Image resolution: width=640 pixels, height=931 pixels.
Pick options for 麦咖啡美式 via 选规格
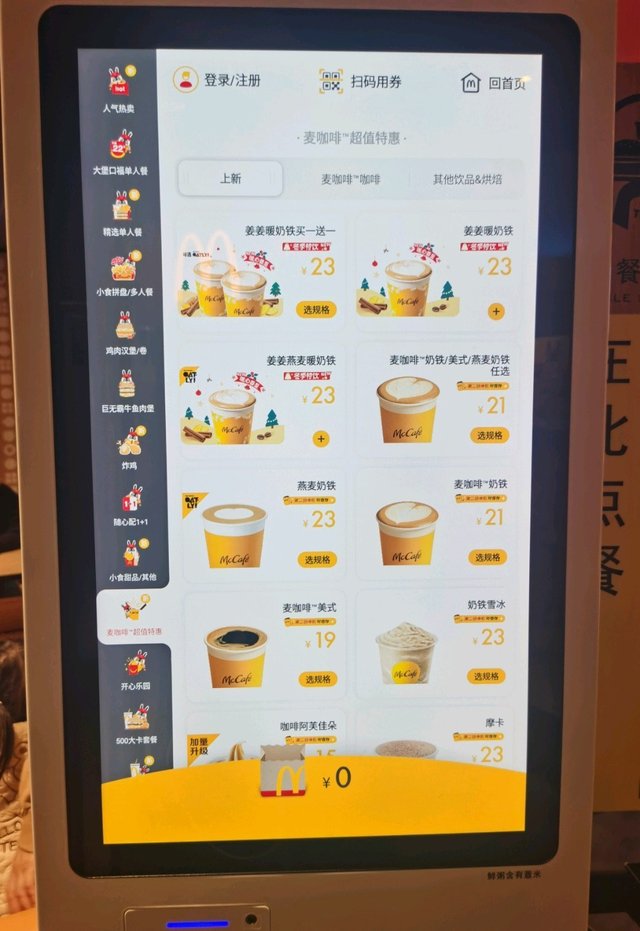(x=317, y=679)
